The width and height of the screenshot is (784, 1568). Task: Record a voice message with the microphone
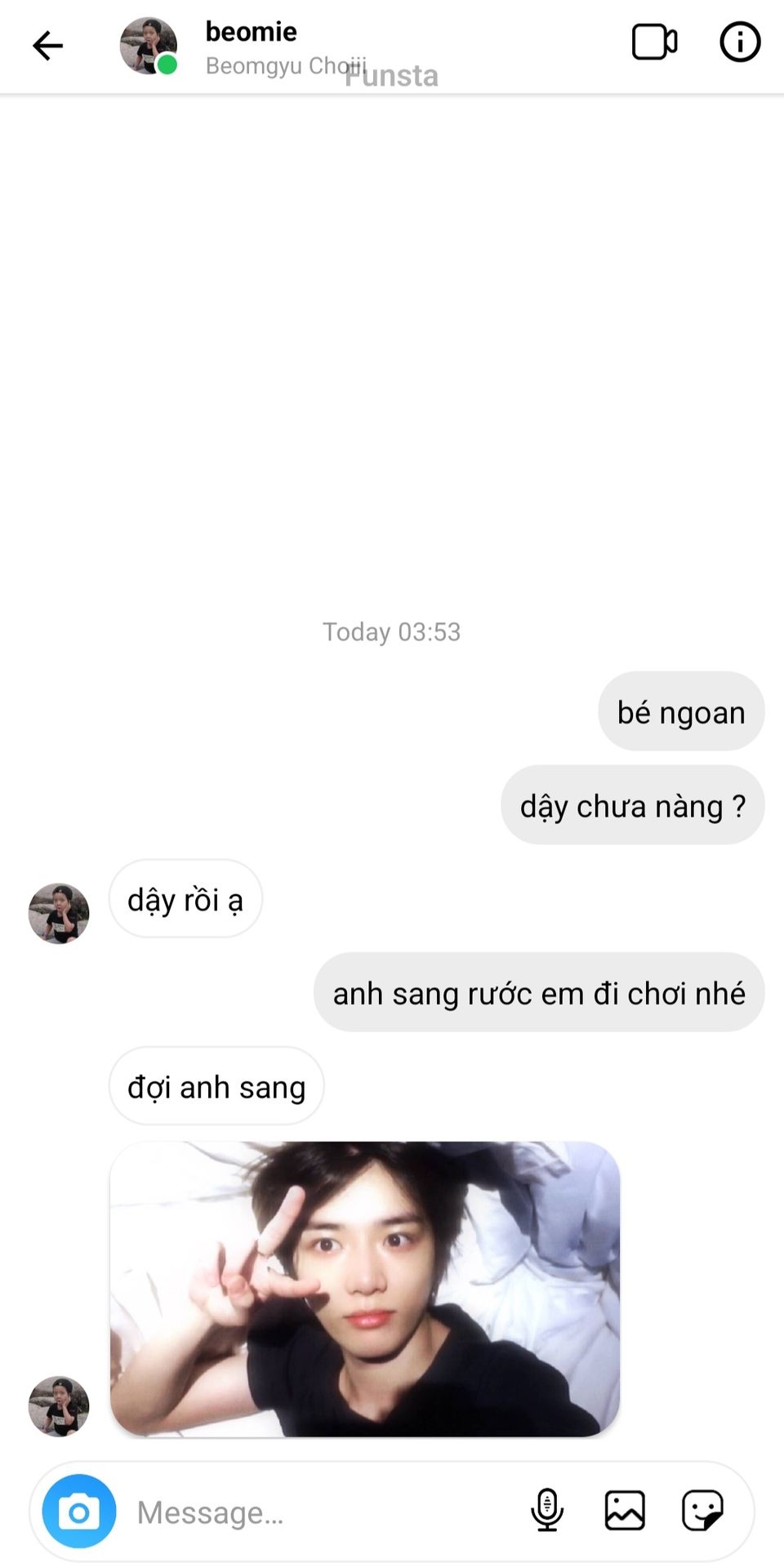[x=547, y=1510]
